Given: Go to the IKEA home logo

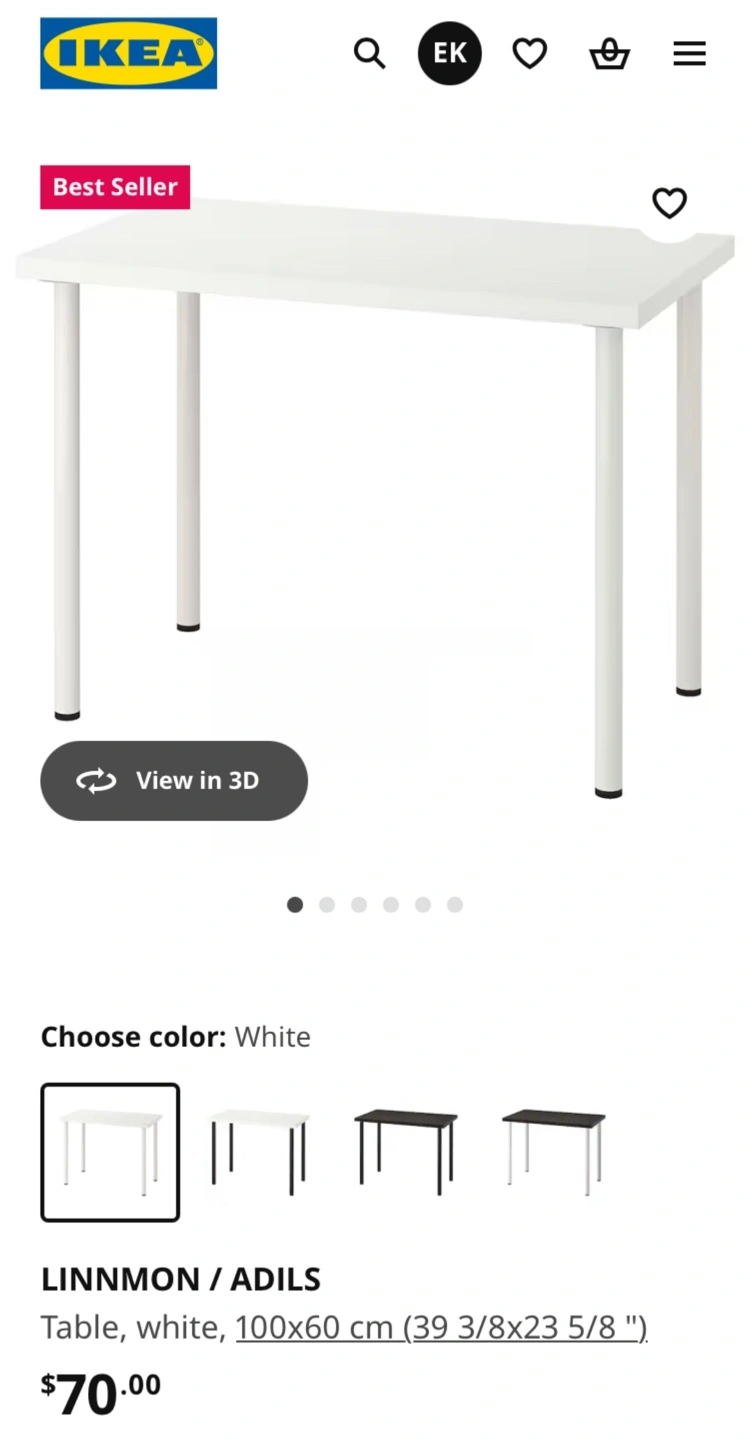Looking at the screenshot, I should (128, 53).
